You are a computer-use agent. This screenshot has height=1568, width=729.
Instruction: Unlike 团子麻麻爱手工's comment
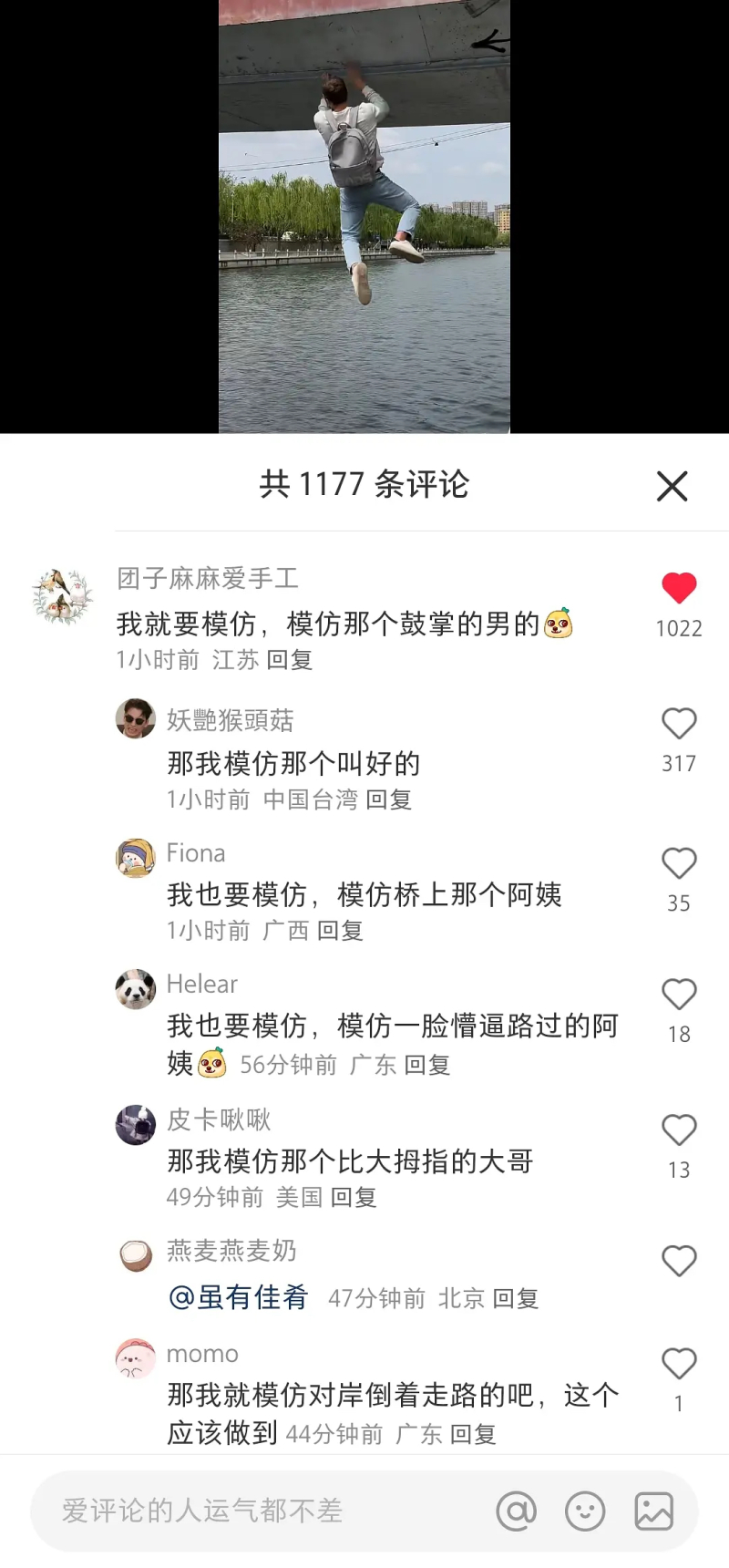click(679, 588)
